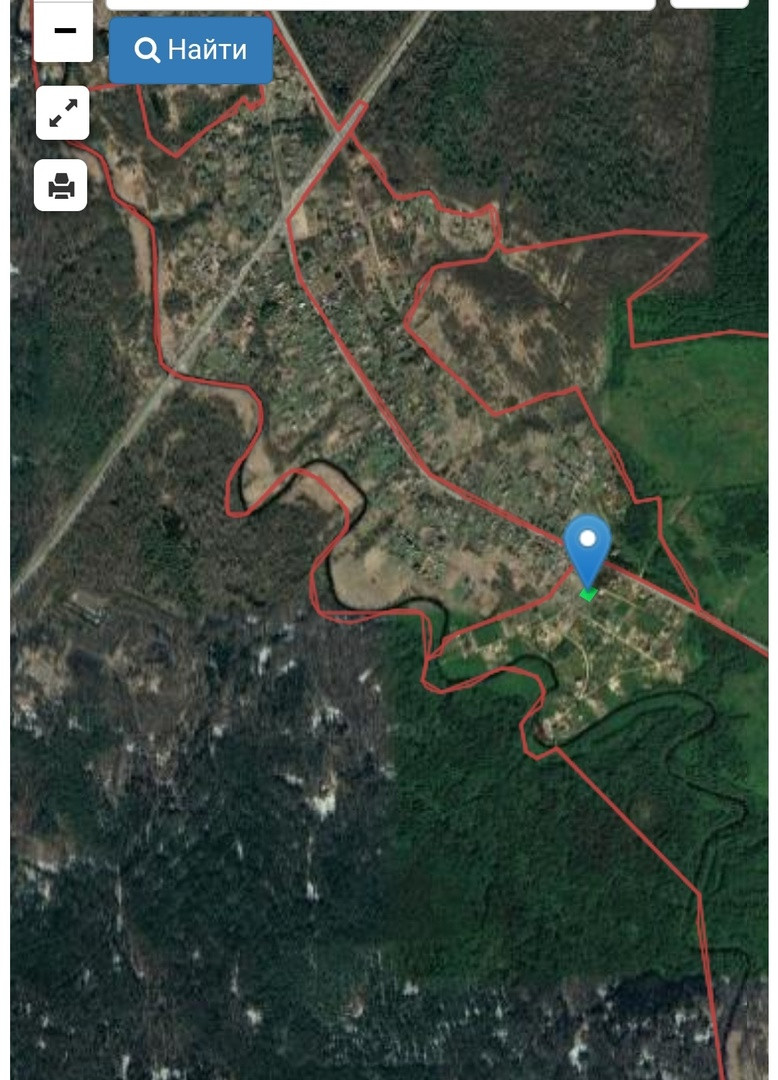Tap the Найти search button

coord(190,50)
